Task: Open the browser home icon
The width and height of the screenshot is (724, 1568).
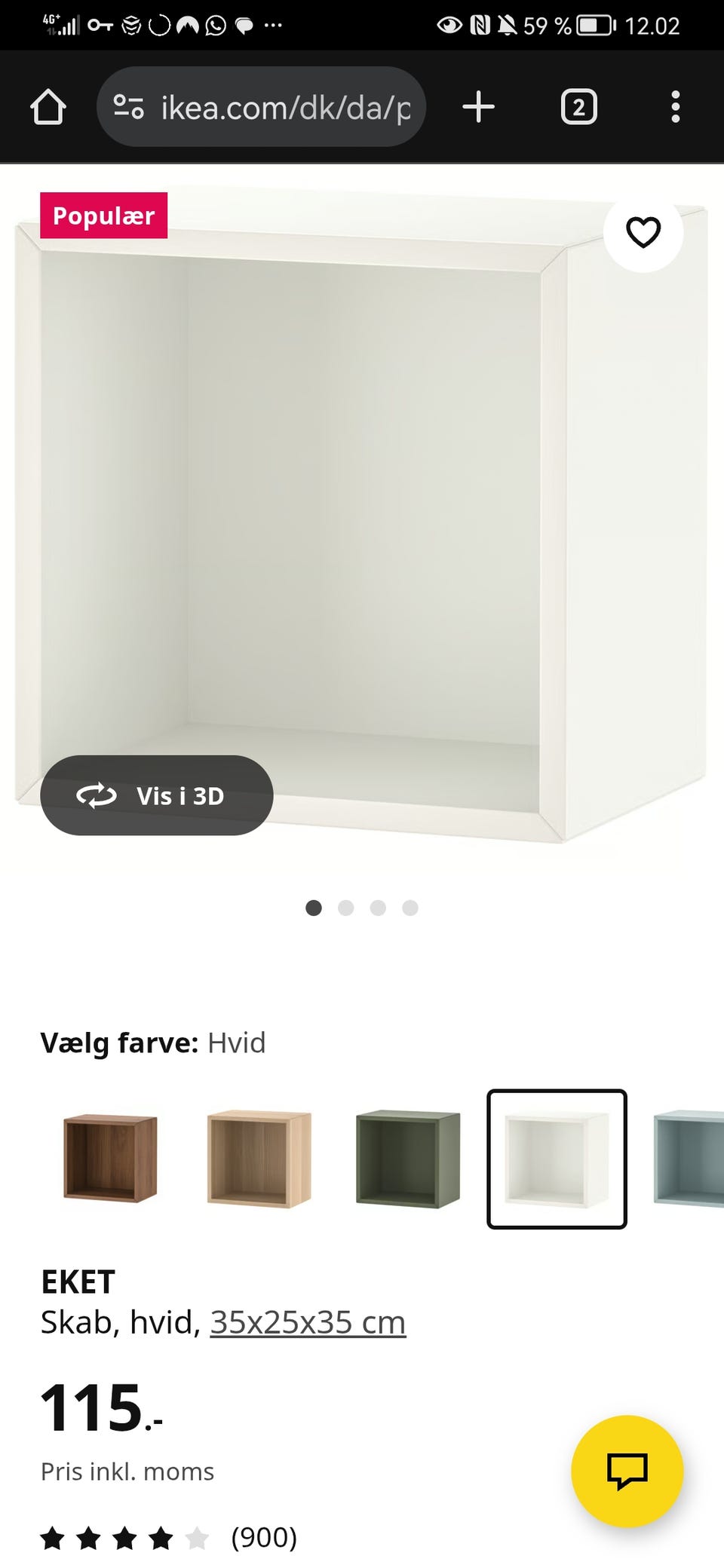Action: [x=48, y=106]
